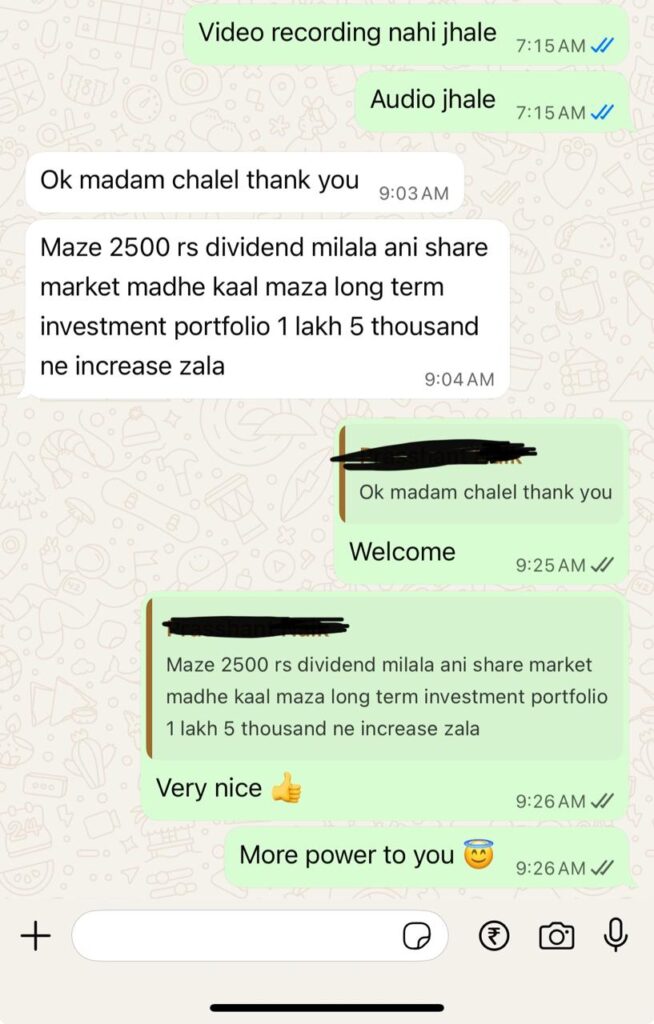Tap the microphone to record voice
654x1024 pixels.
(616, 934)
